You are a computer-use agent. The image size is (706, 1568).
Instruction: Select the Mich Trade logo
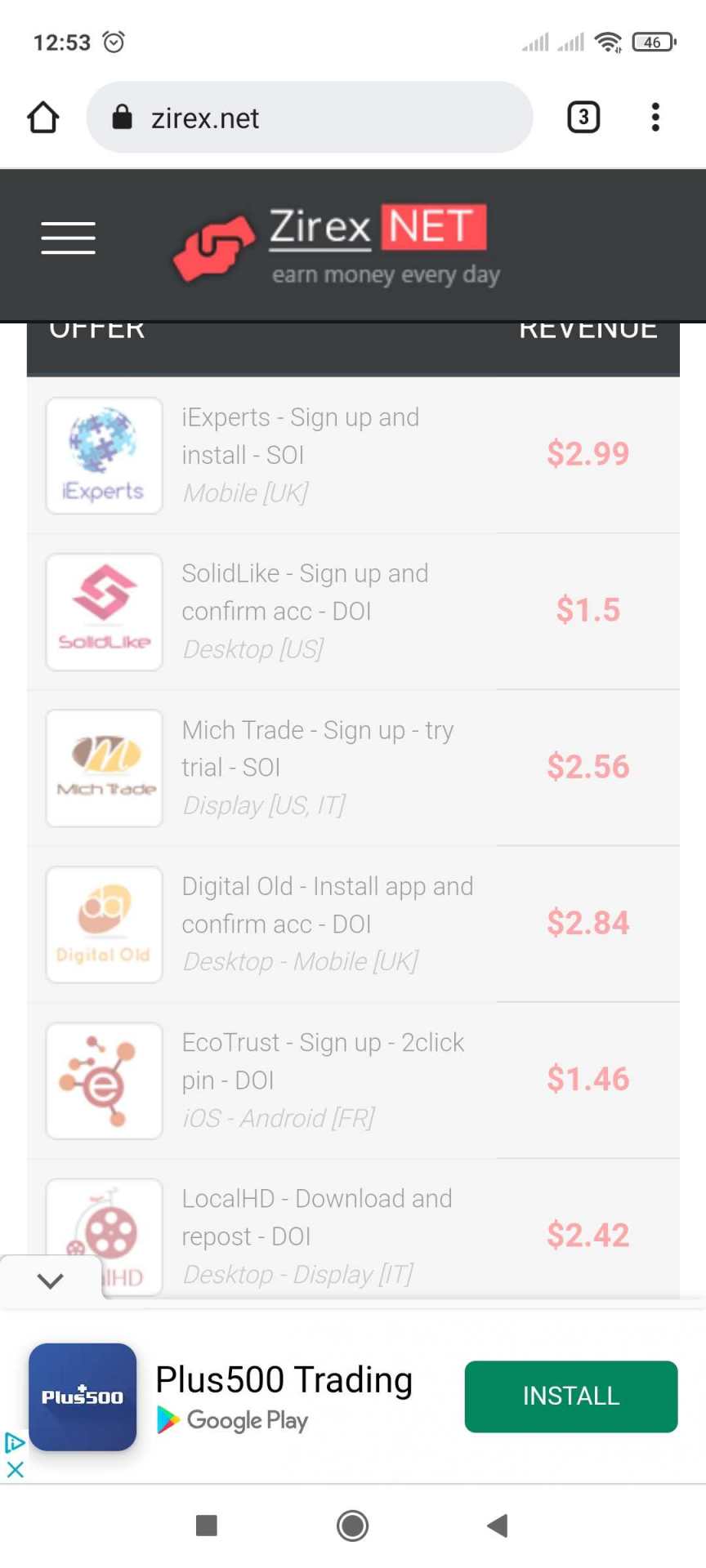[x=104, y=768]
